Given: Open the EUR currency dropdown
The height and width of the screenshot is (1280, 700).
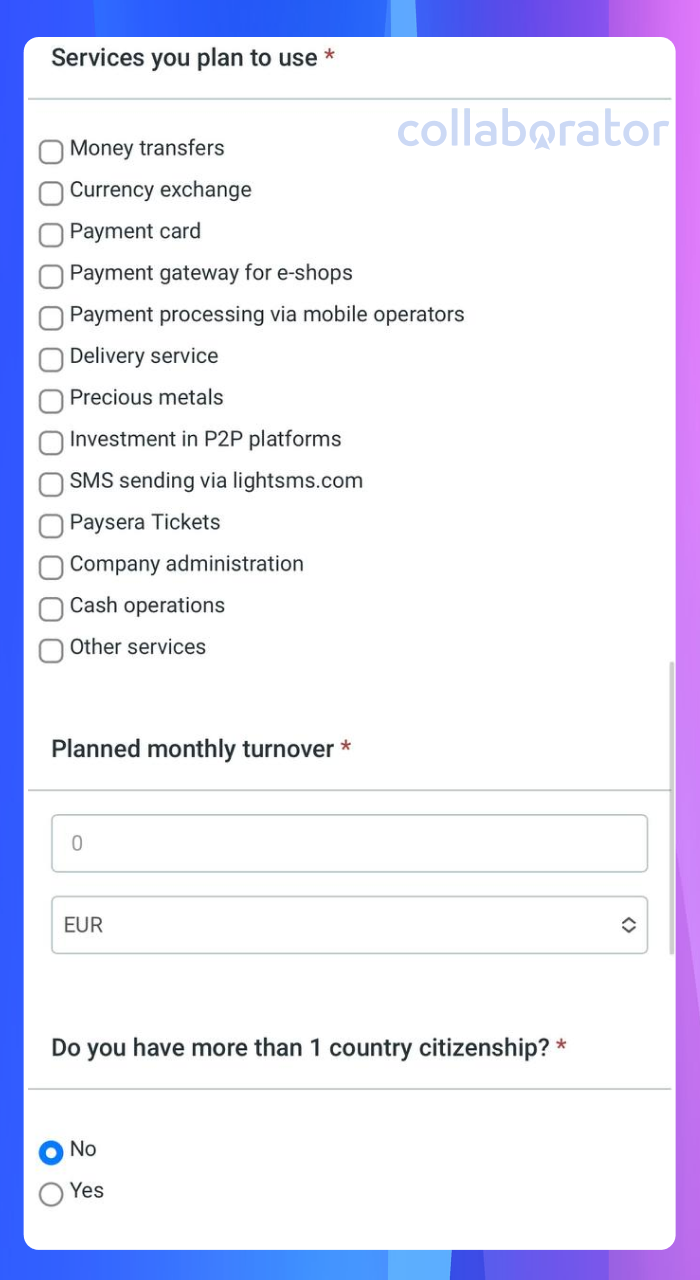Looking at the screenshot, I should click(349, 925).
